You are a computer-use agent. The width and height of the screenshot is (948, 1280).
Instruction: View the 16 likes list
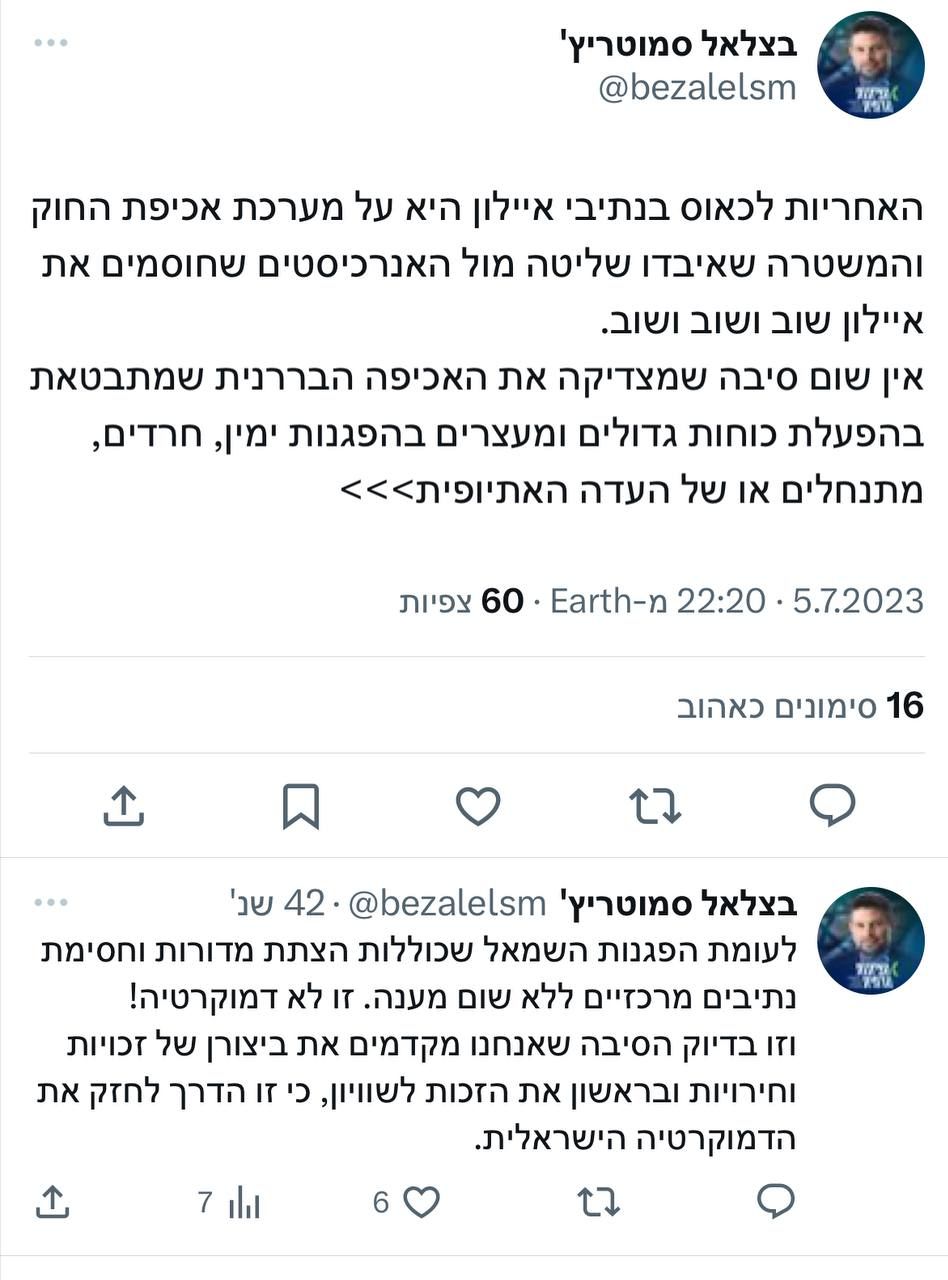point(800,706)
